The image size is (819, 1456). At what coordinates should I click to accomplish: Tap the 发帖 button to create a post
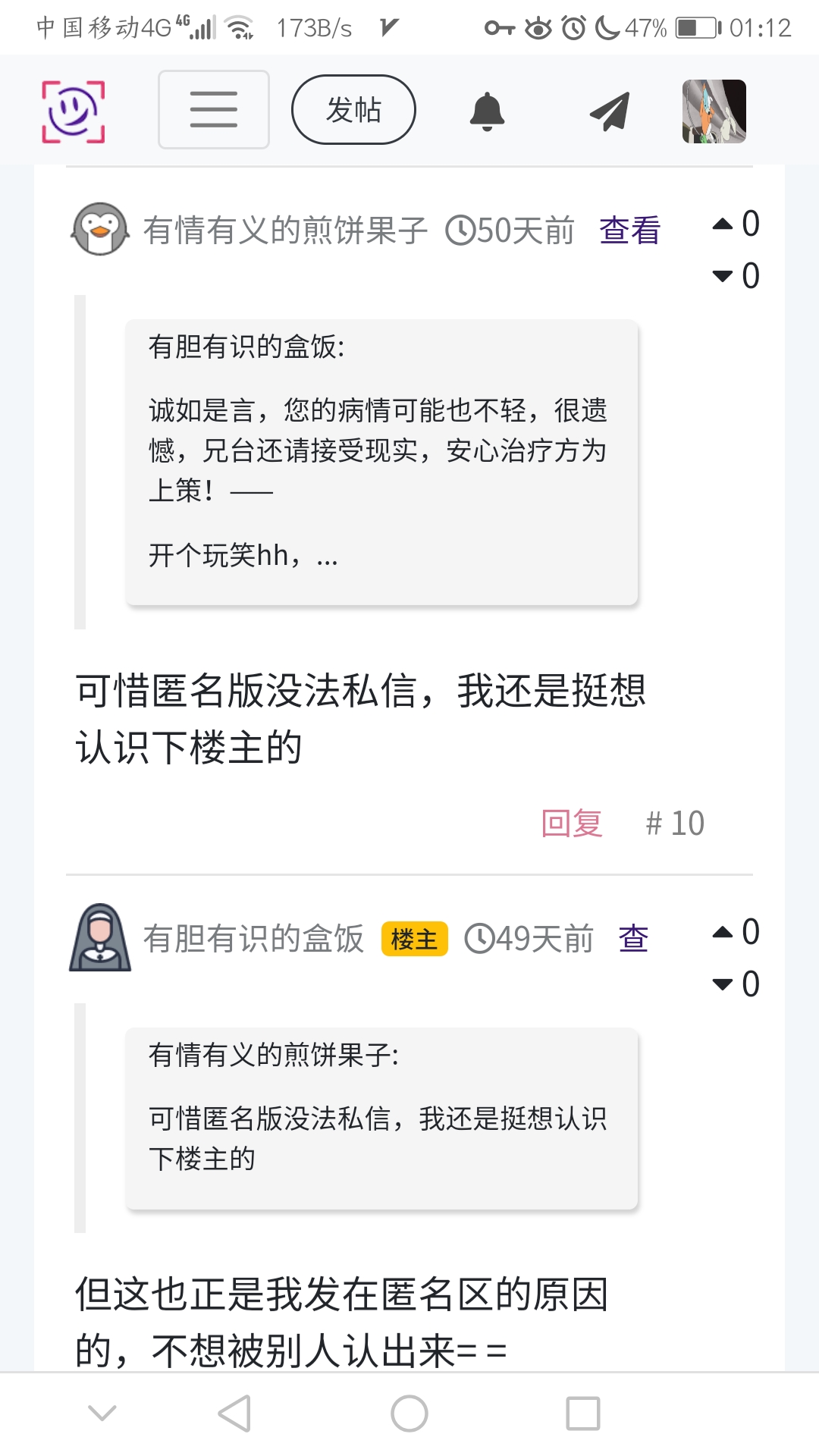353,110
